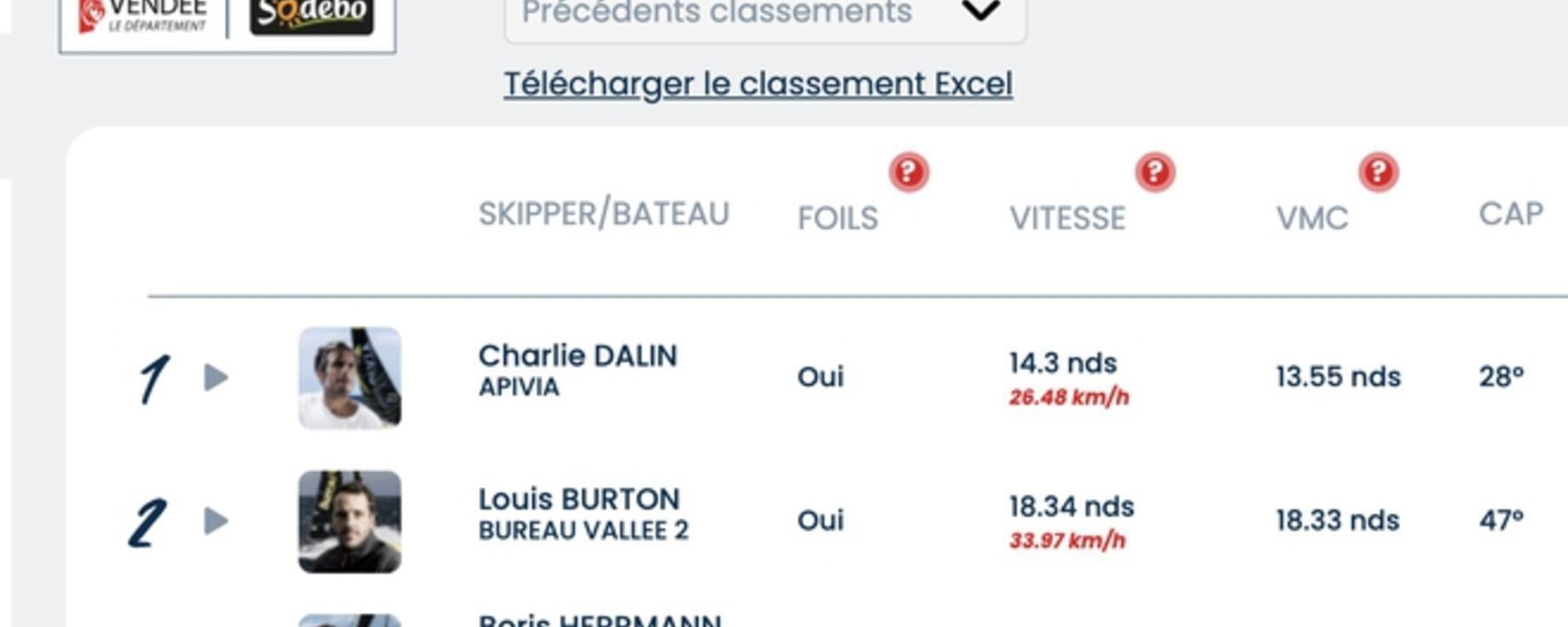This screenshot has width=1568, height=627.
Task: Tap the Télécharger le classement Excel link
Action: pyautogui.click(x=757, y=84)
